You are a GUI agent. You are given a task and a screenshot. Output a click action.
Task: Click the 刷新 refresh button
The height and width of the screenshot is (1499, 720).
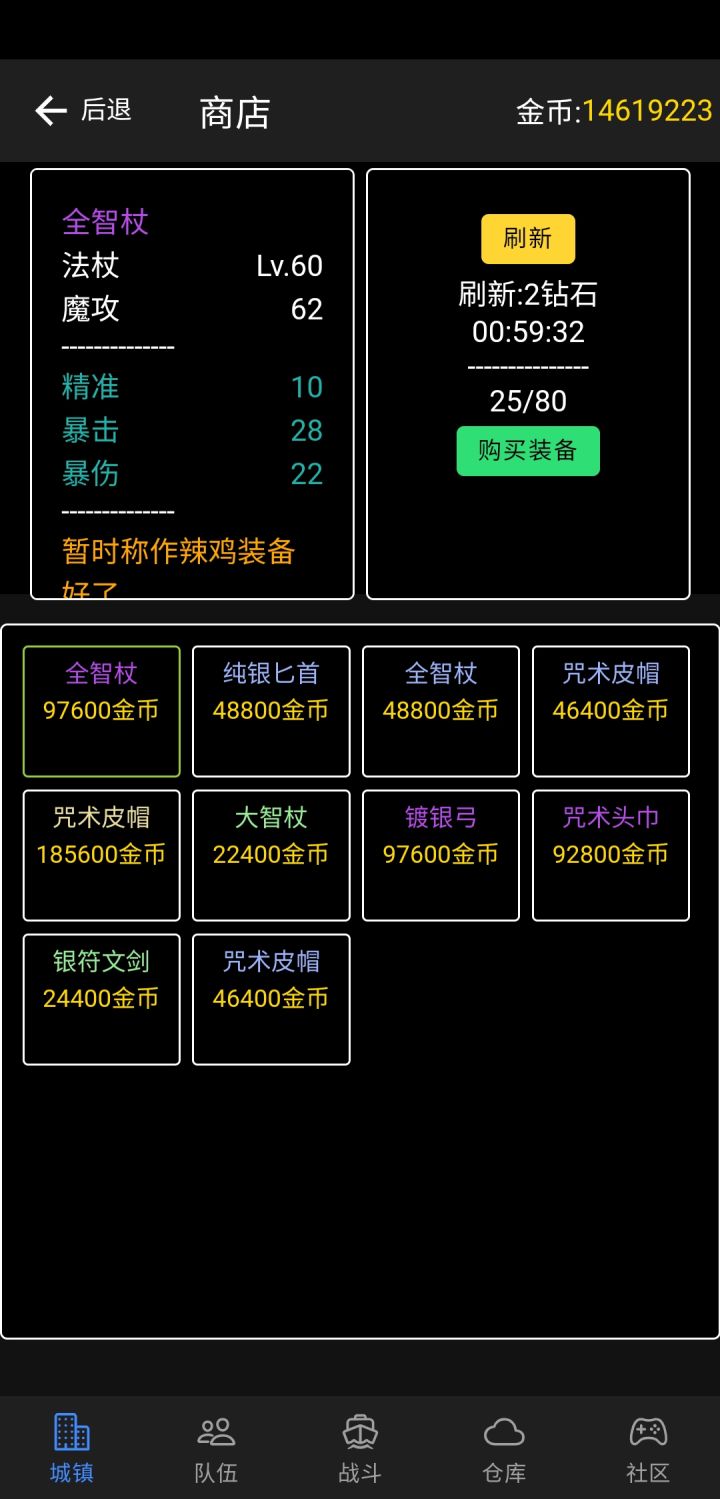[x=527, y=239]
